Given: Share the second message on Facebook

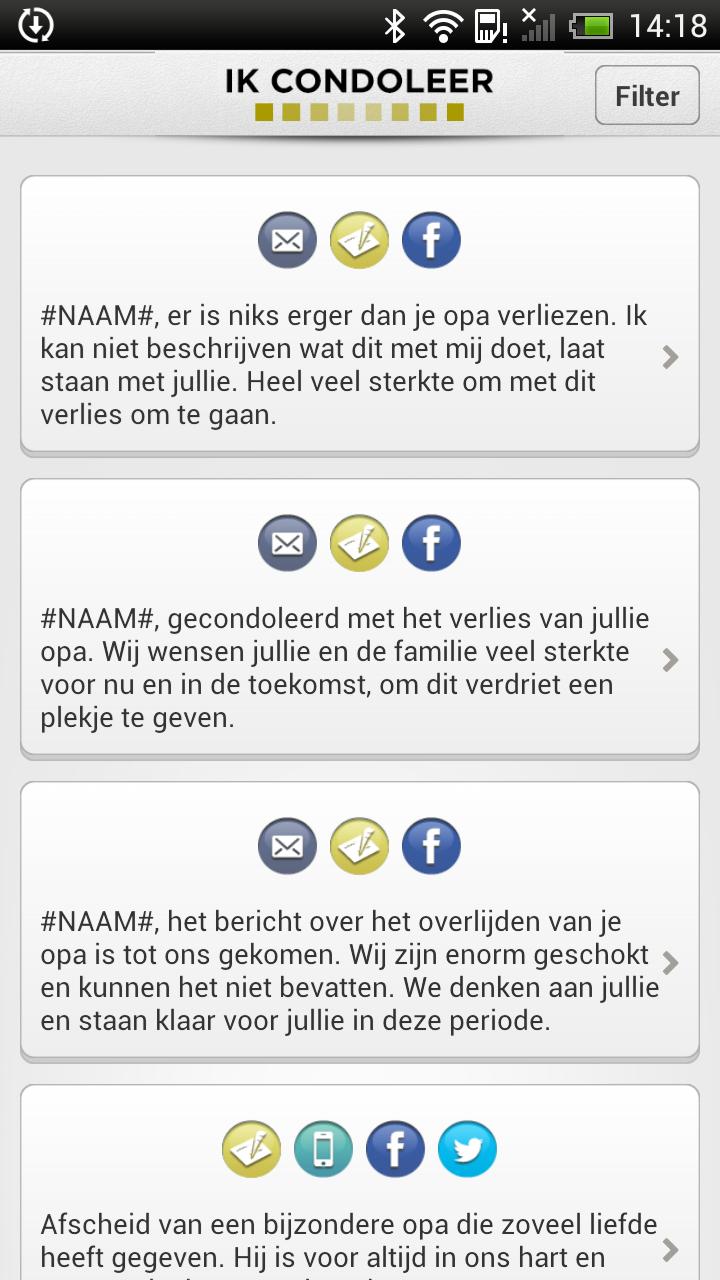Looking at the screenshot, I should pyautogui.click(x=431, y=543).
